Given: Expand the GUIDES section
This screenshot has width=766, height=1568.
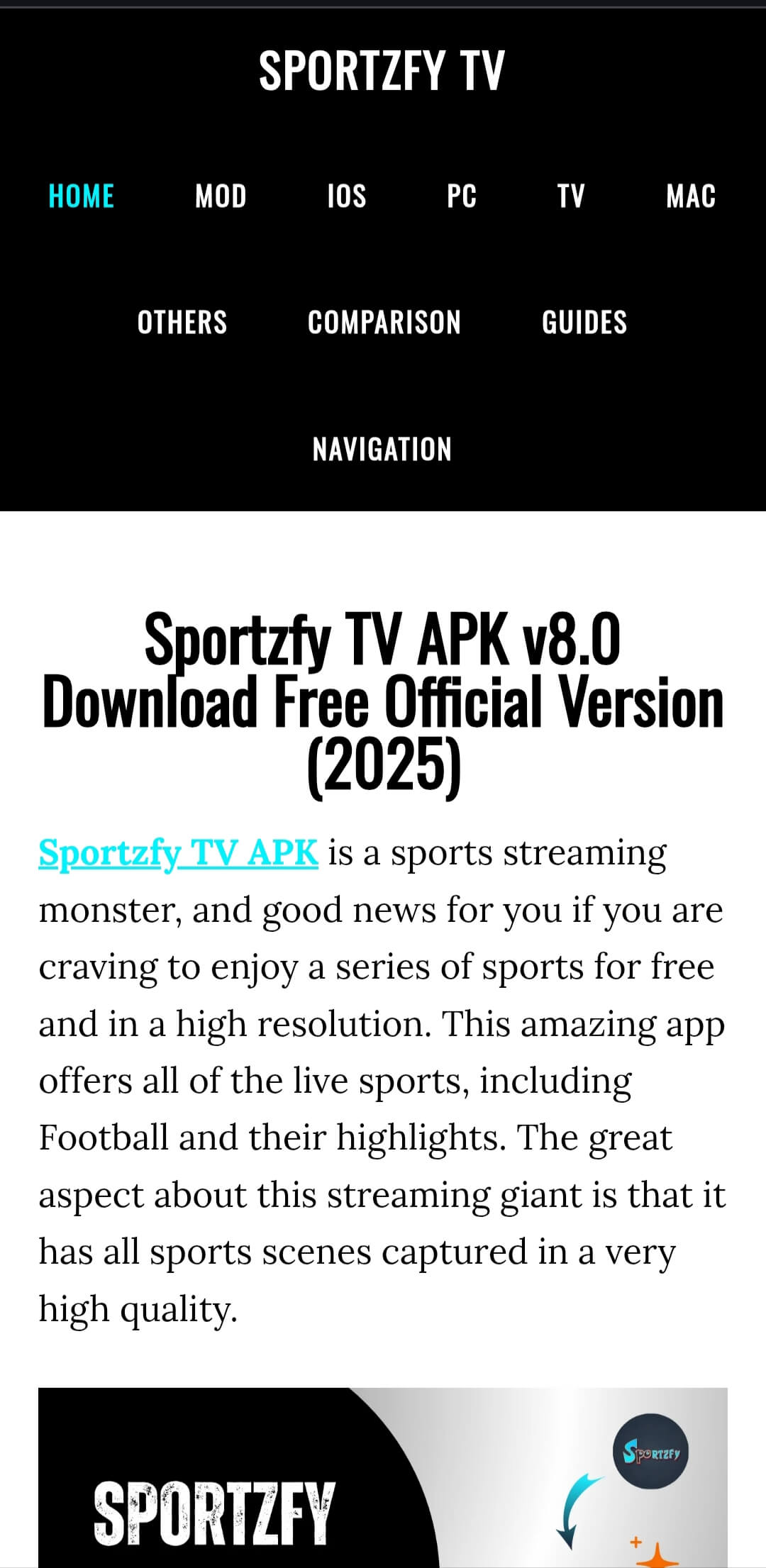Looking at the screenshot, I should pyautogui.click(x=584, y=323).
